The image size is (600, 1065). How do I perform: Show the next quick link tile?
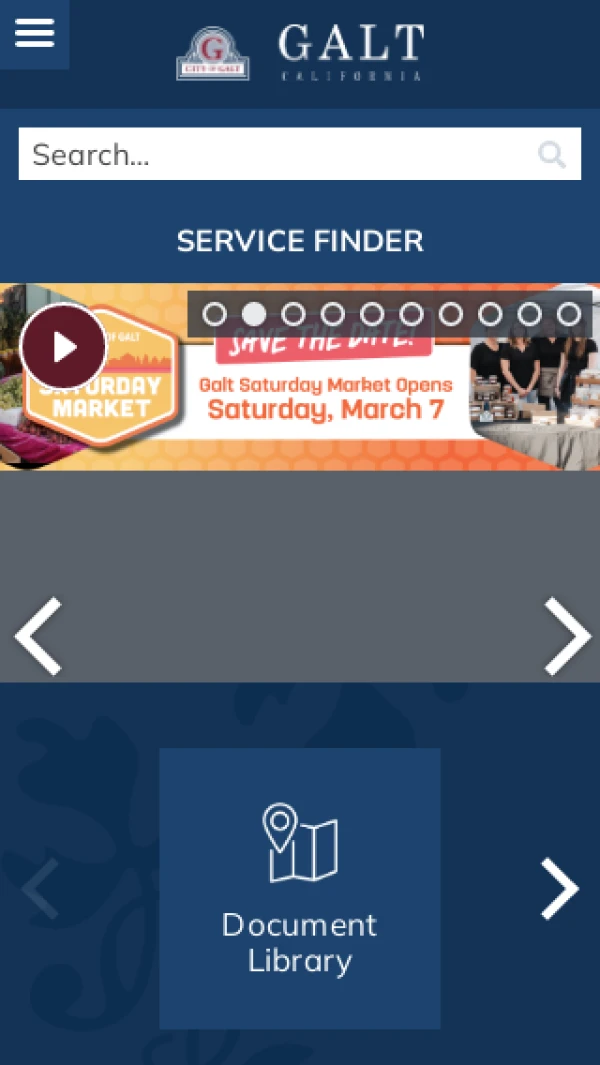coord(559,888)
